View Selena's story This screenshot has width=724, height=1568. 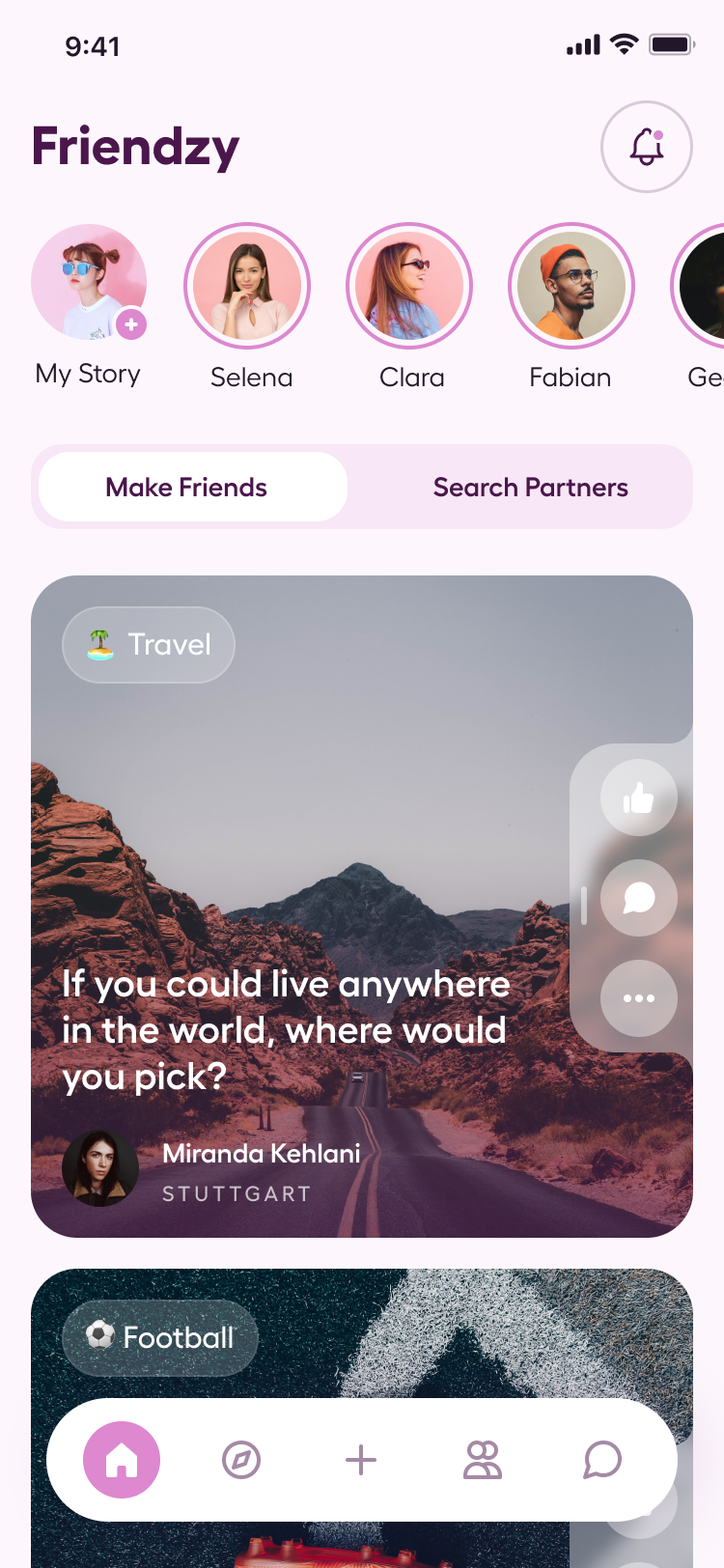point(247,286)
